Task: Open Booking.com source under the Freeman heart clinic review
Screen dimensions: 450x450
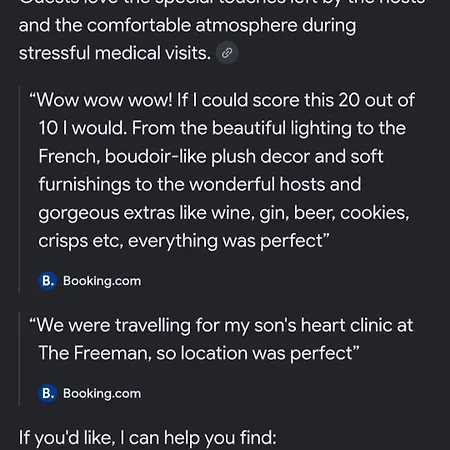Action: [90, 393]
